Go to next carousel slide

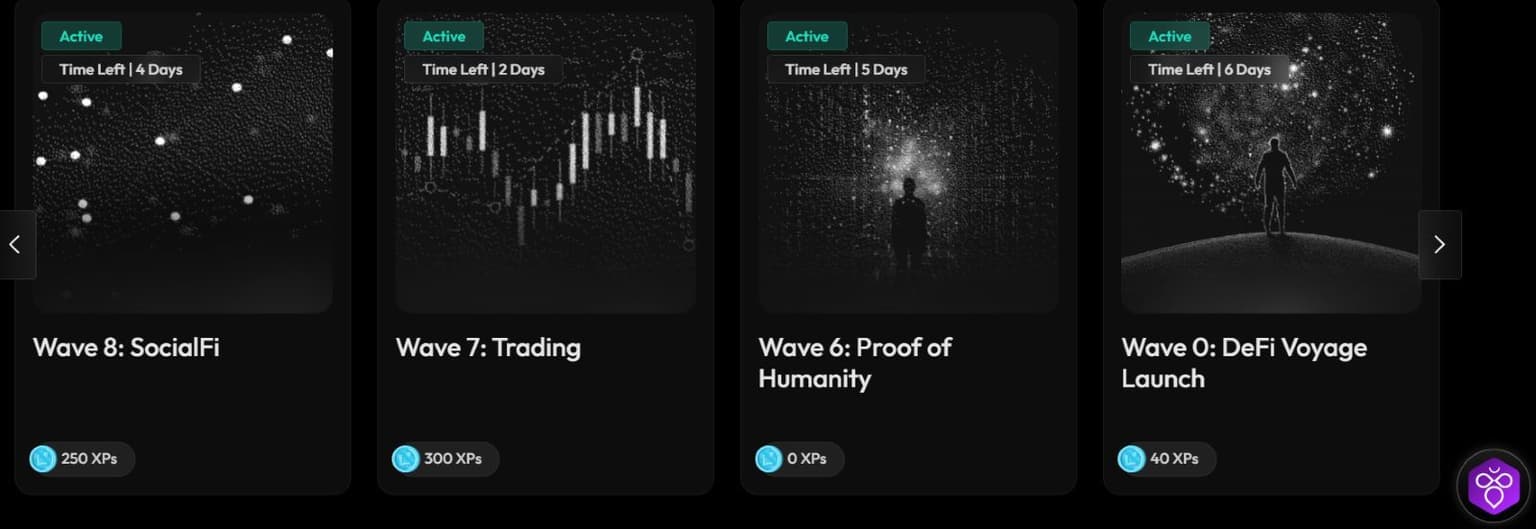pyautogui.click(x=1439, y=244)
